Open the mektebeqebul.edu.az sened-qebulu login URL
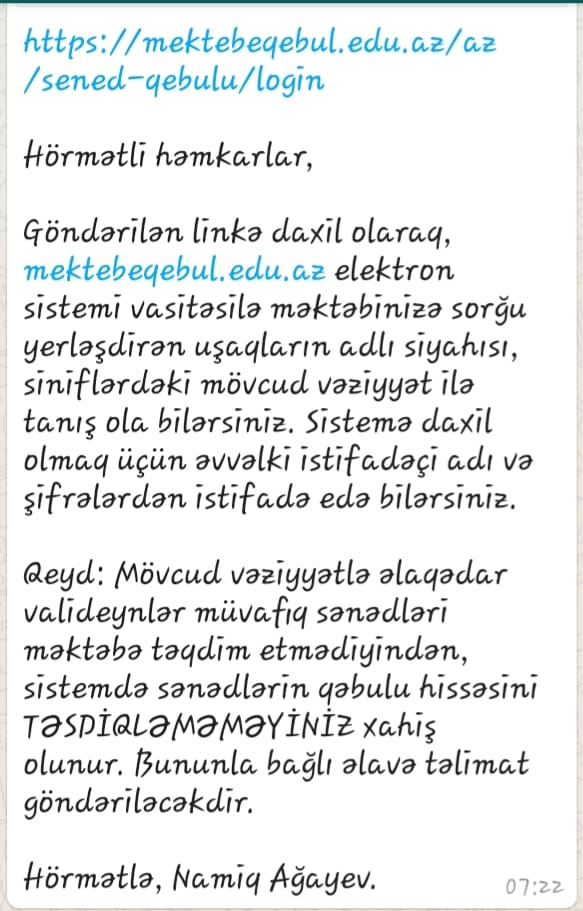Screen dimensions: 583x911 tap(260, 62)
